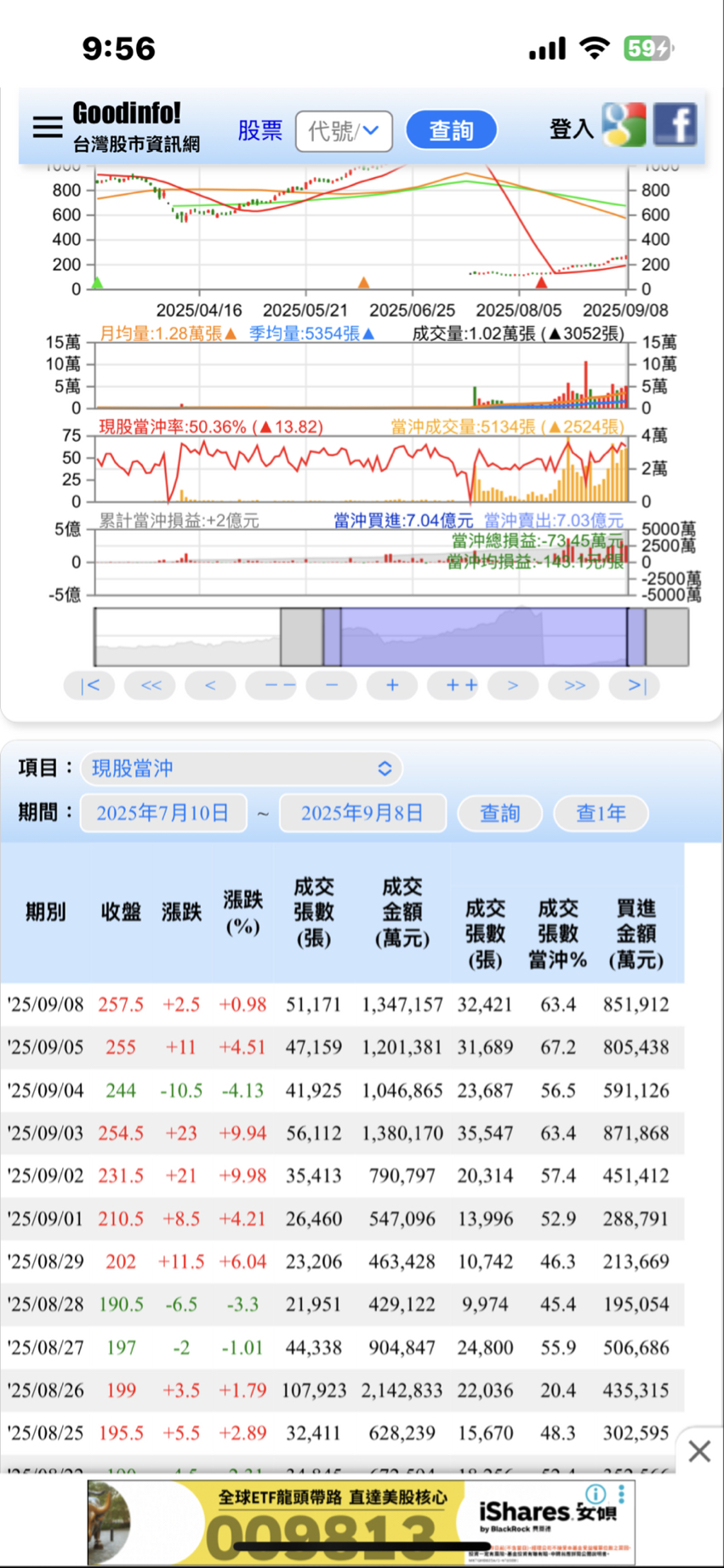The image size is (724, 1568).
Task: Open the hamburger menu
Action: 48,128
